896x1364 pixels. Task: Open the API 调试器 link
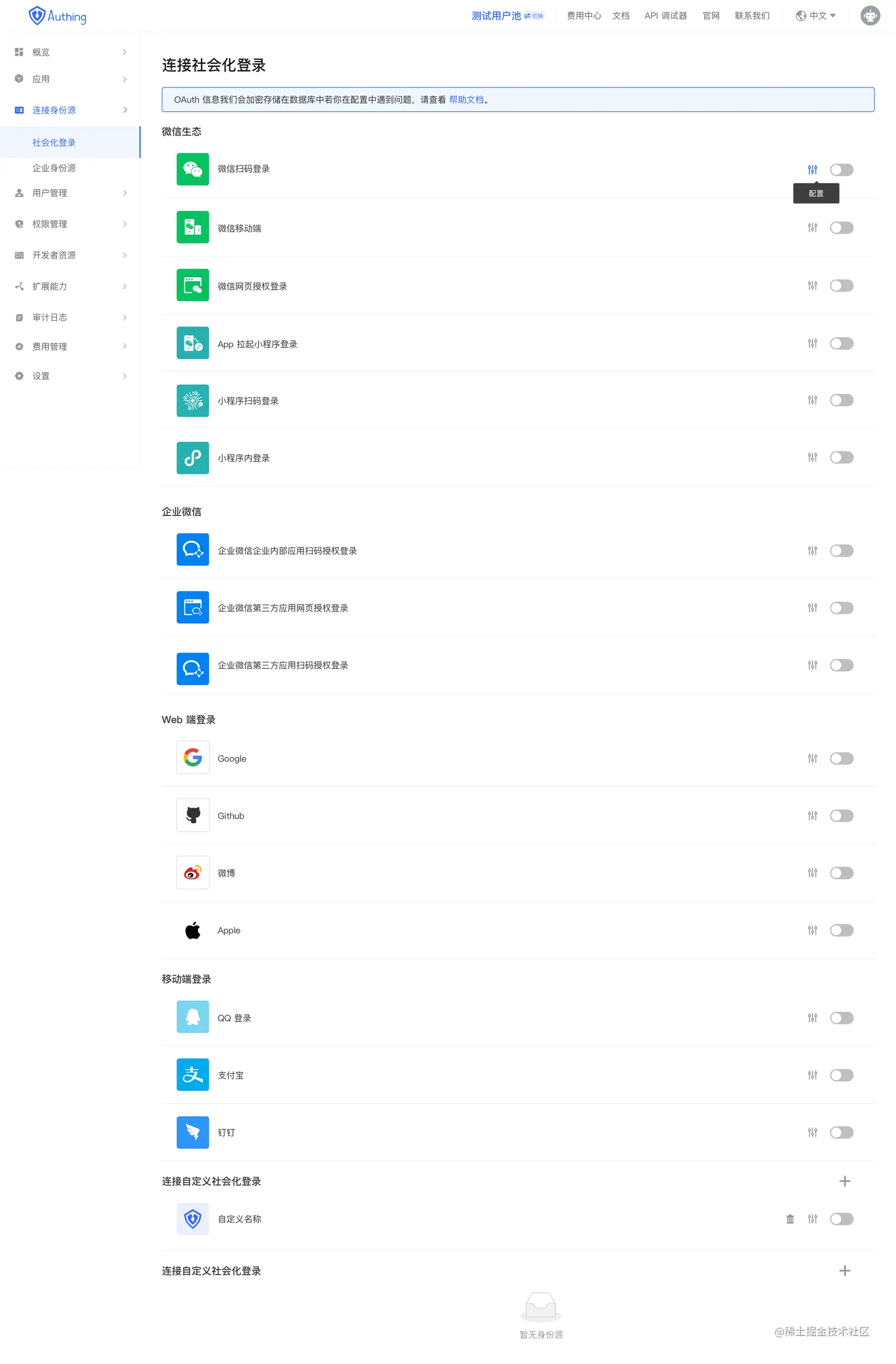point(665,16)
